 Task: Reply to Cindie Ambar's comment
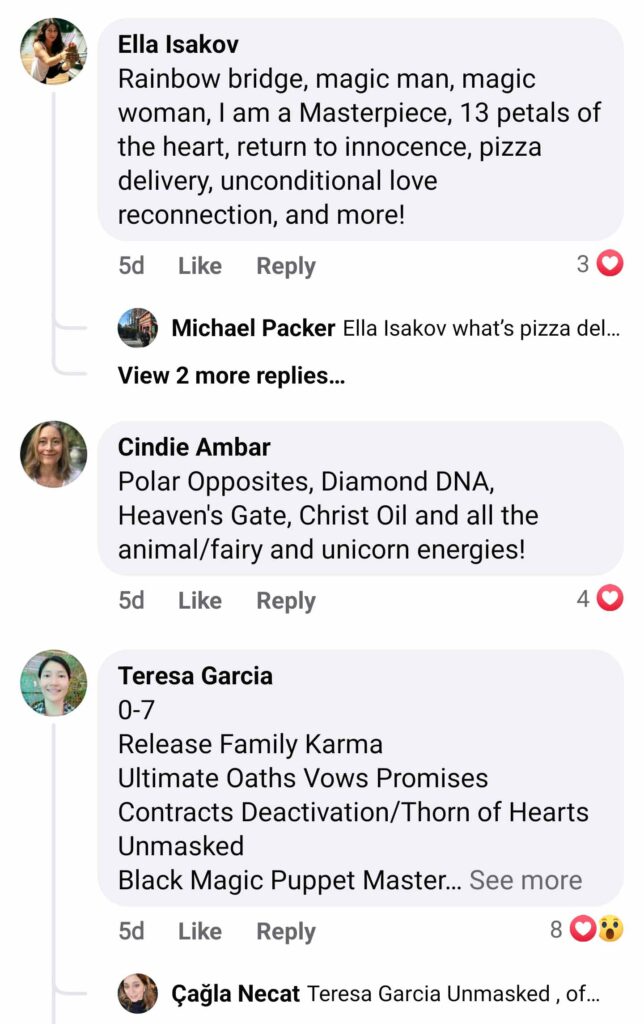285,600
